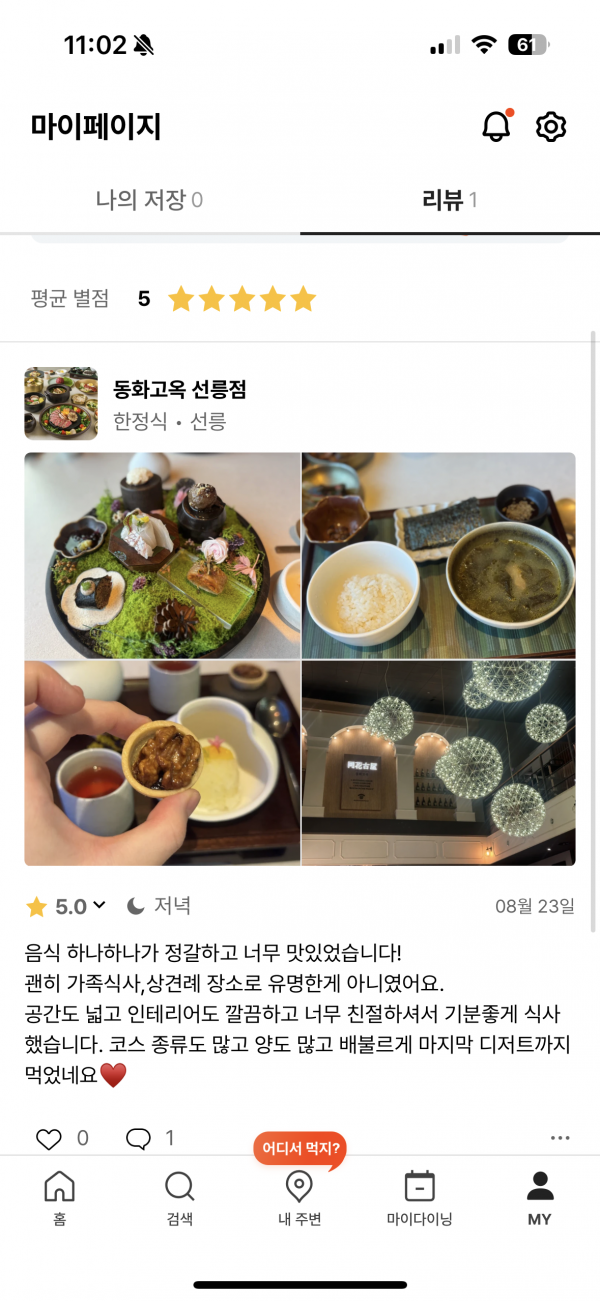Open comments on the review
The width and height of the screenshot is (600, 1301).
(138, 1138)
